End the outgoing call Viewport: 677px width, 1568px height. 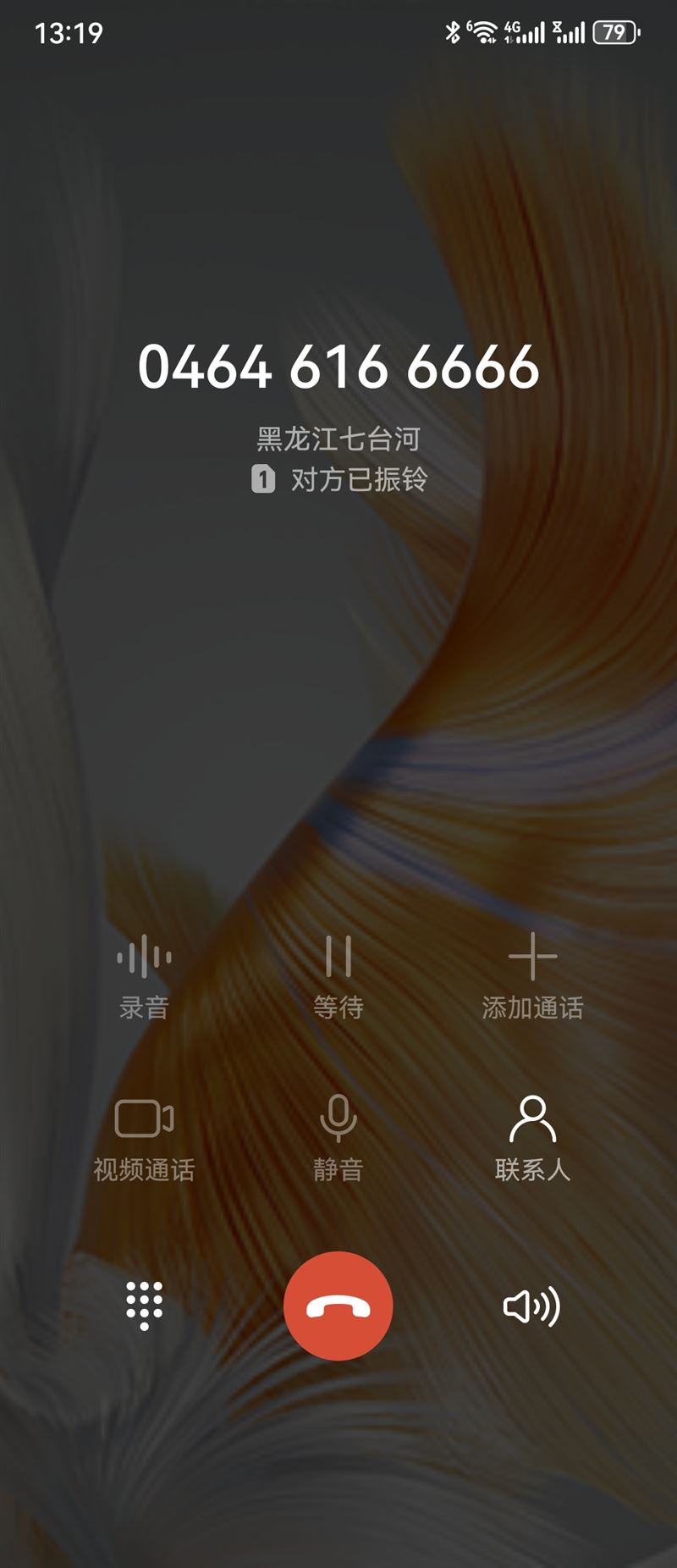tap(338, 1306)
